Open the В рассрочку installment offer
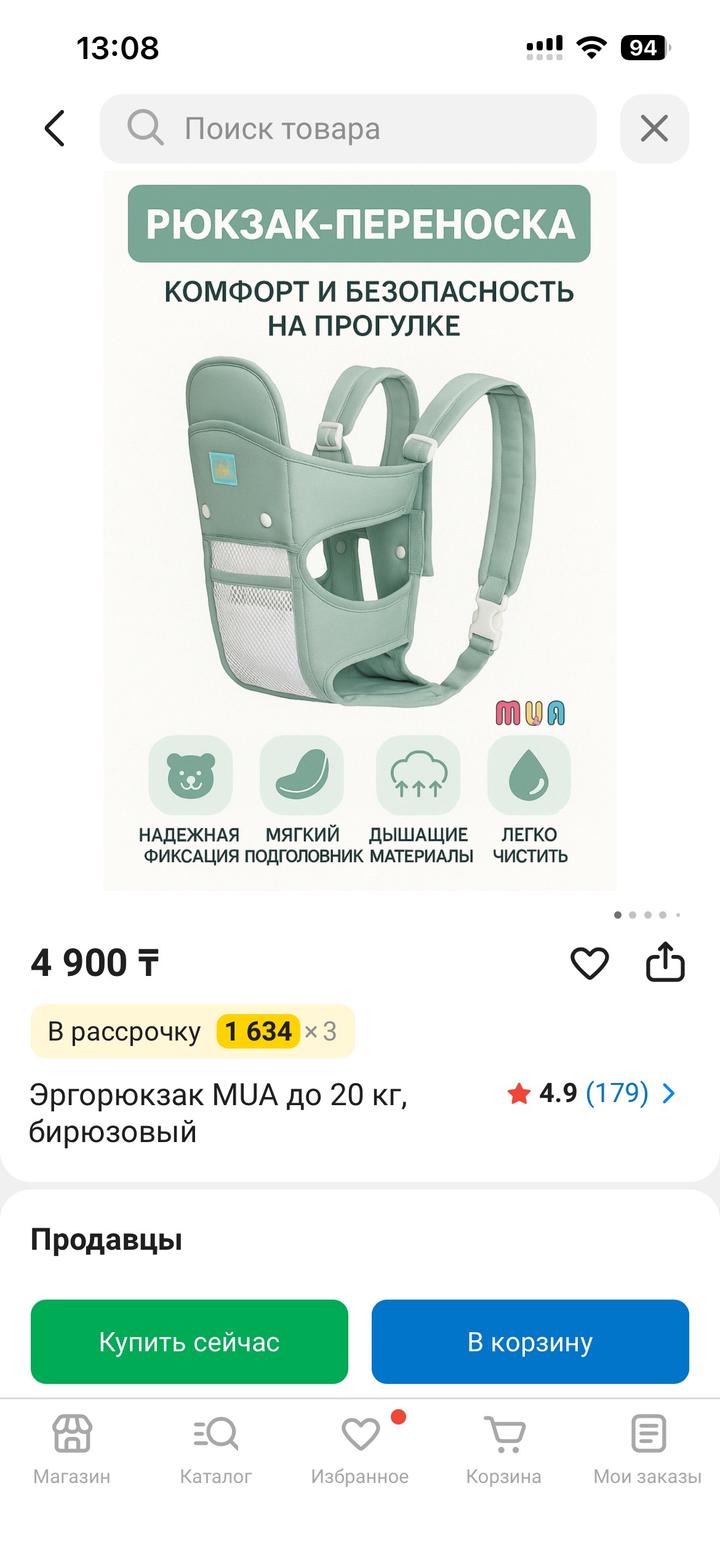This screenshot has height=1558, width=720. coord(192,1031)
